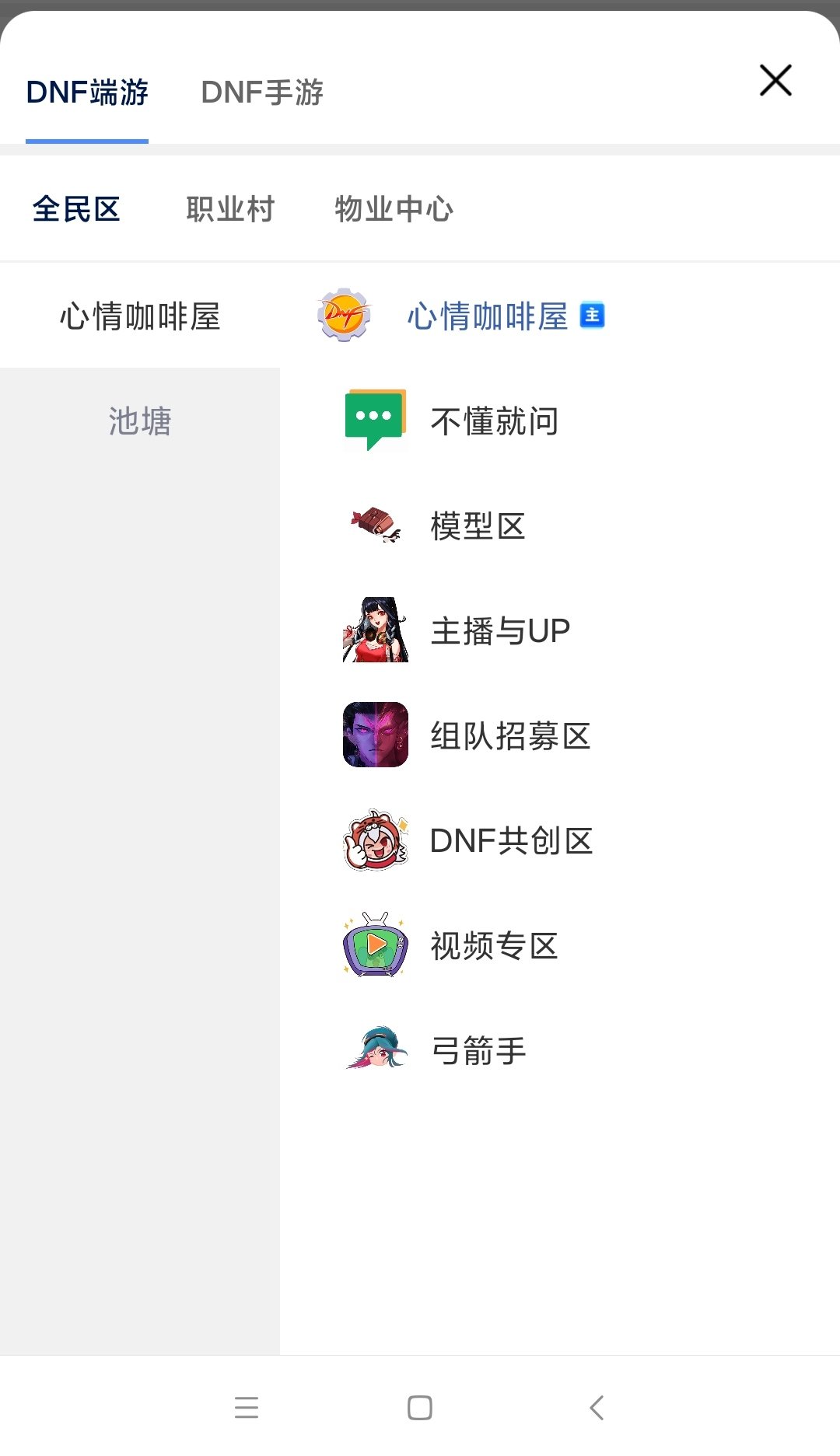The width and height of the screenshot is (840, 1456).
Task: Close the forum selection panel
Action: pos(775,80)
